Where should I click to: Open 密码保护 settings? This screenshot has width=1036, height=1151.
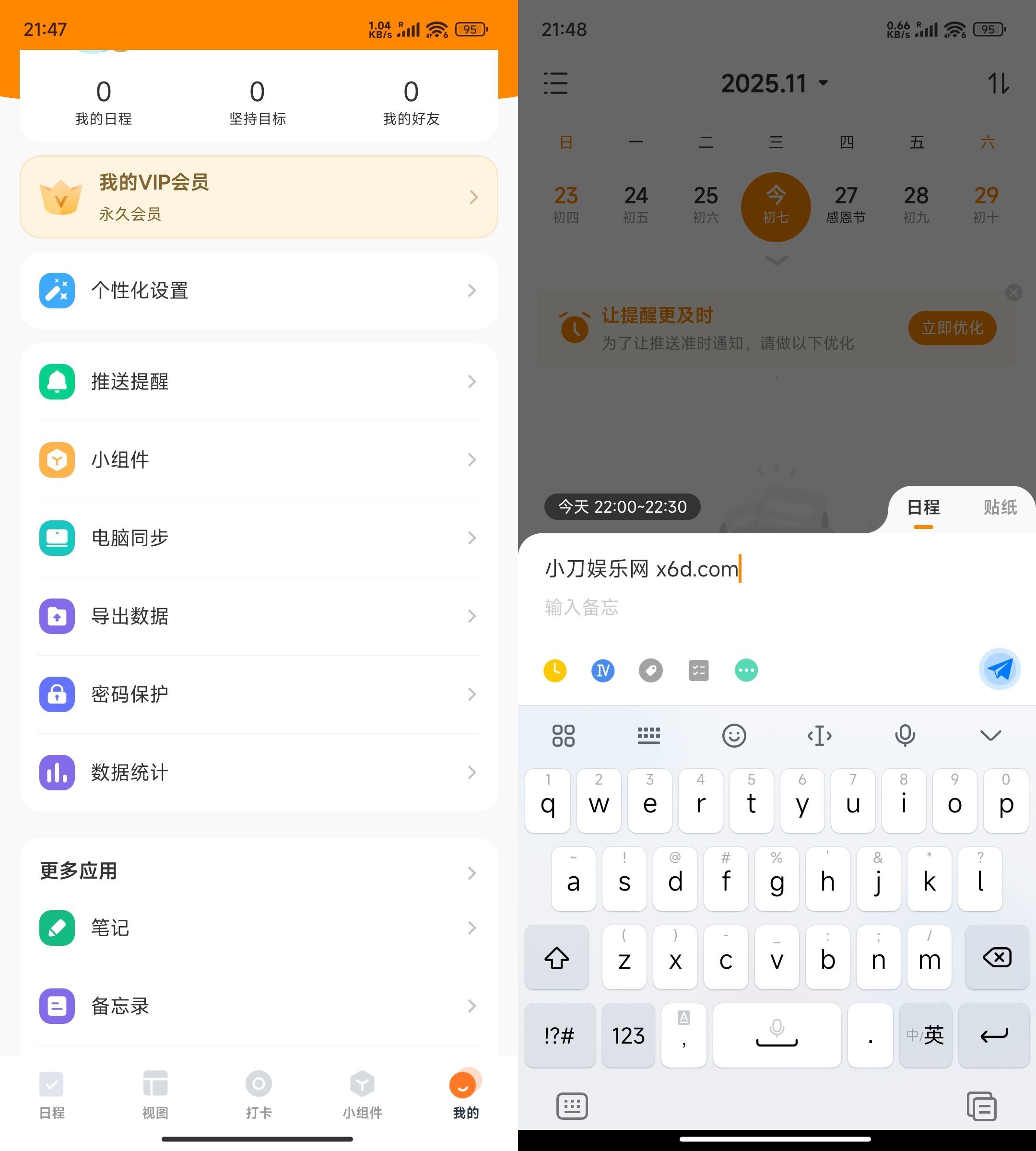coord(259,694)
